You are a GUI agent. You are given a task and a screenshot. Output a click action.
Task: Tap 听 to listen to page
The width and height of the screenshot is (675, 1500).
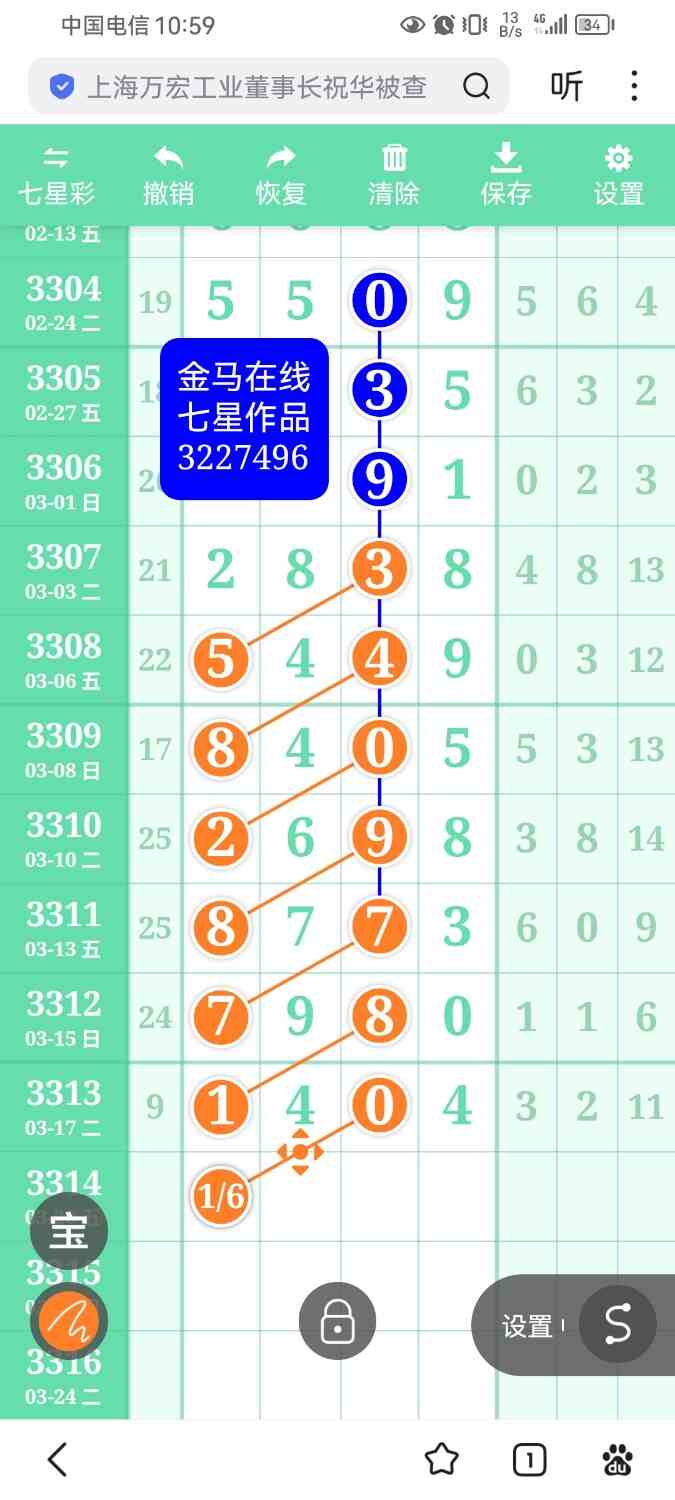tap(566, 87)
